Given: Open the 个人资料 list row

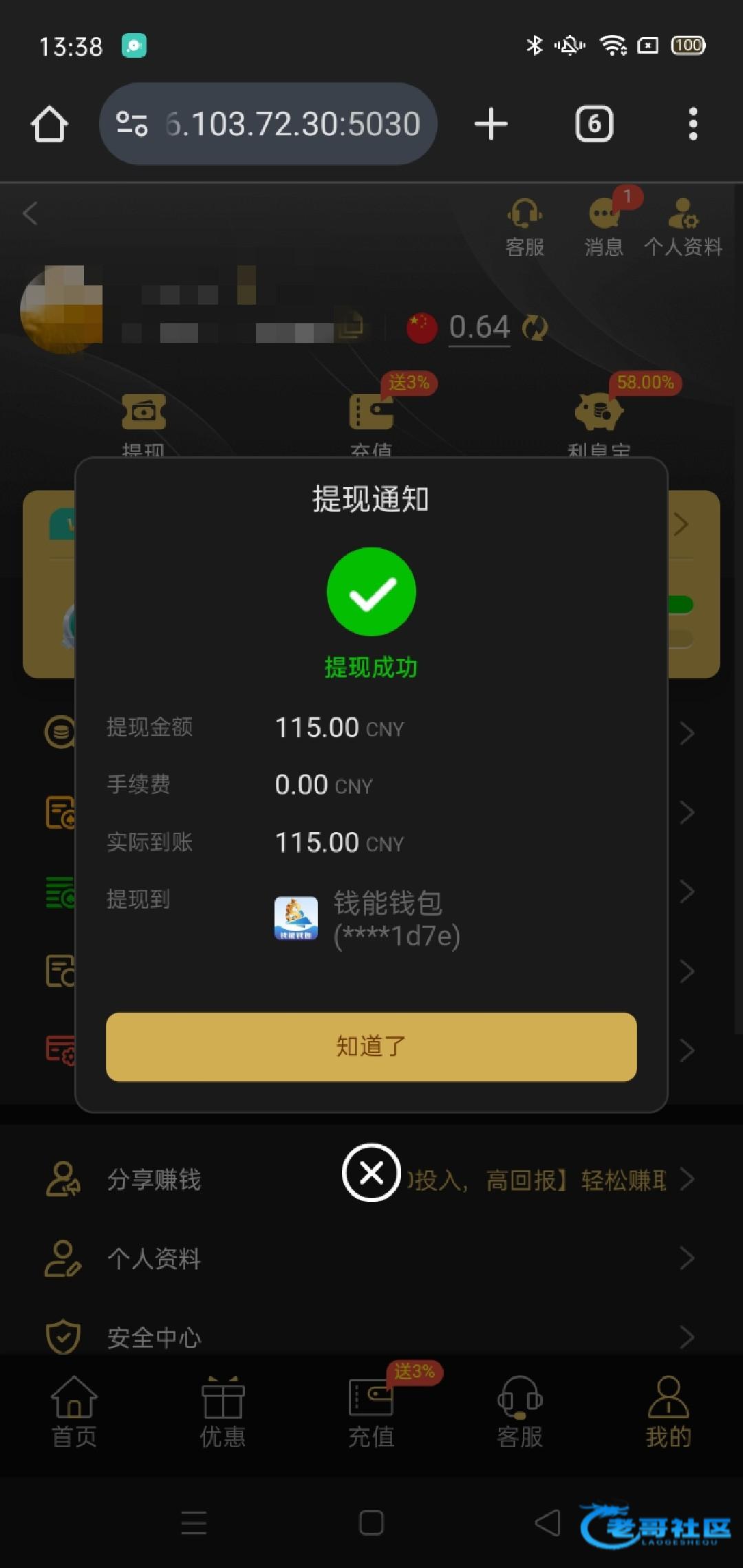Looking at the screenshot, I should [x=155, y=1259].
